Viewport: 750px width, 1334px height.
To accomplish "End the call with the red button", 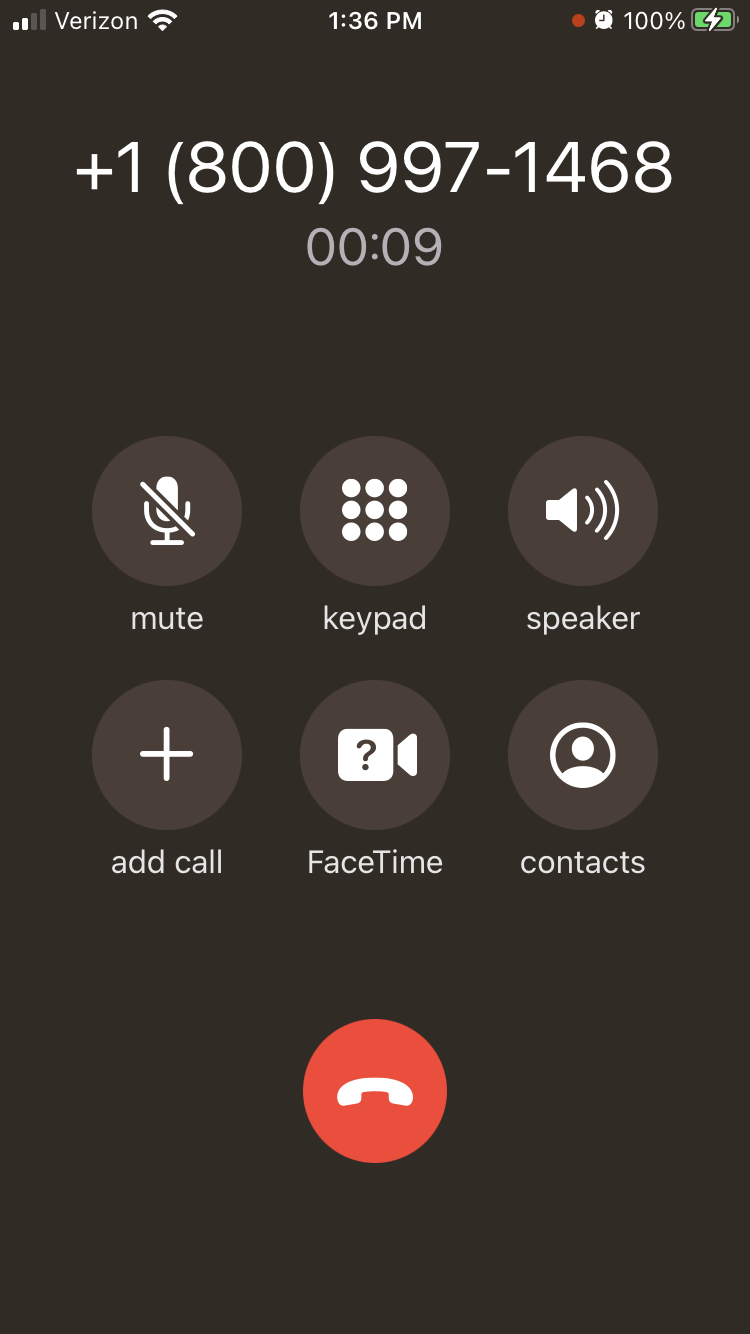I will [375, 1091].
